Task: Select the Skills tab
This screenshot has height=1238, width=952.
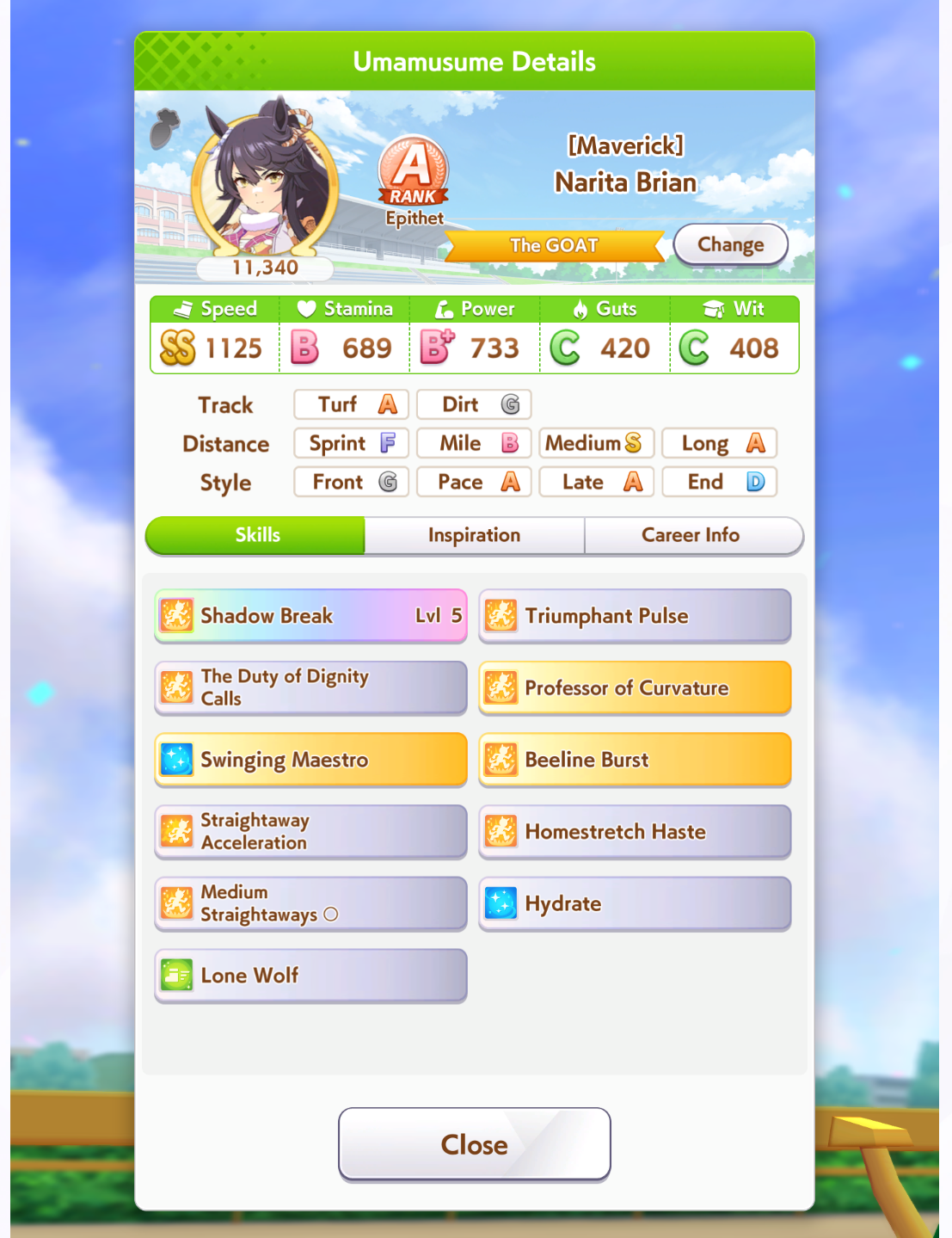Action: [256, 535]
